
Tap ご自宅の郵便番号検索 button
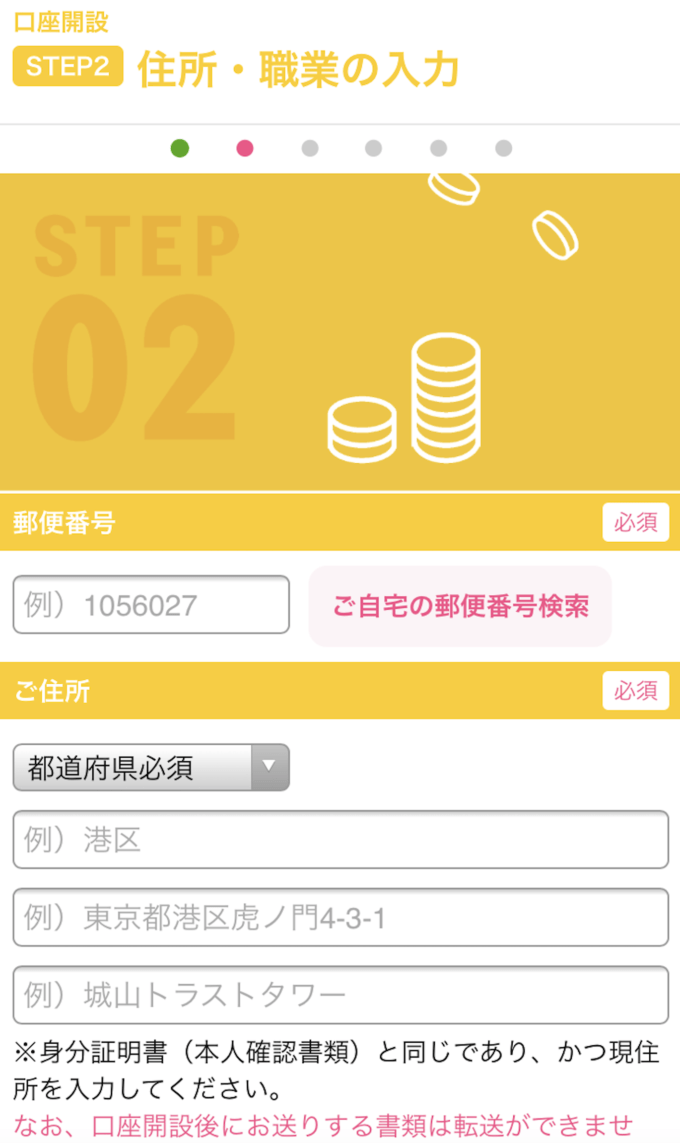460,606
